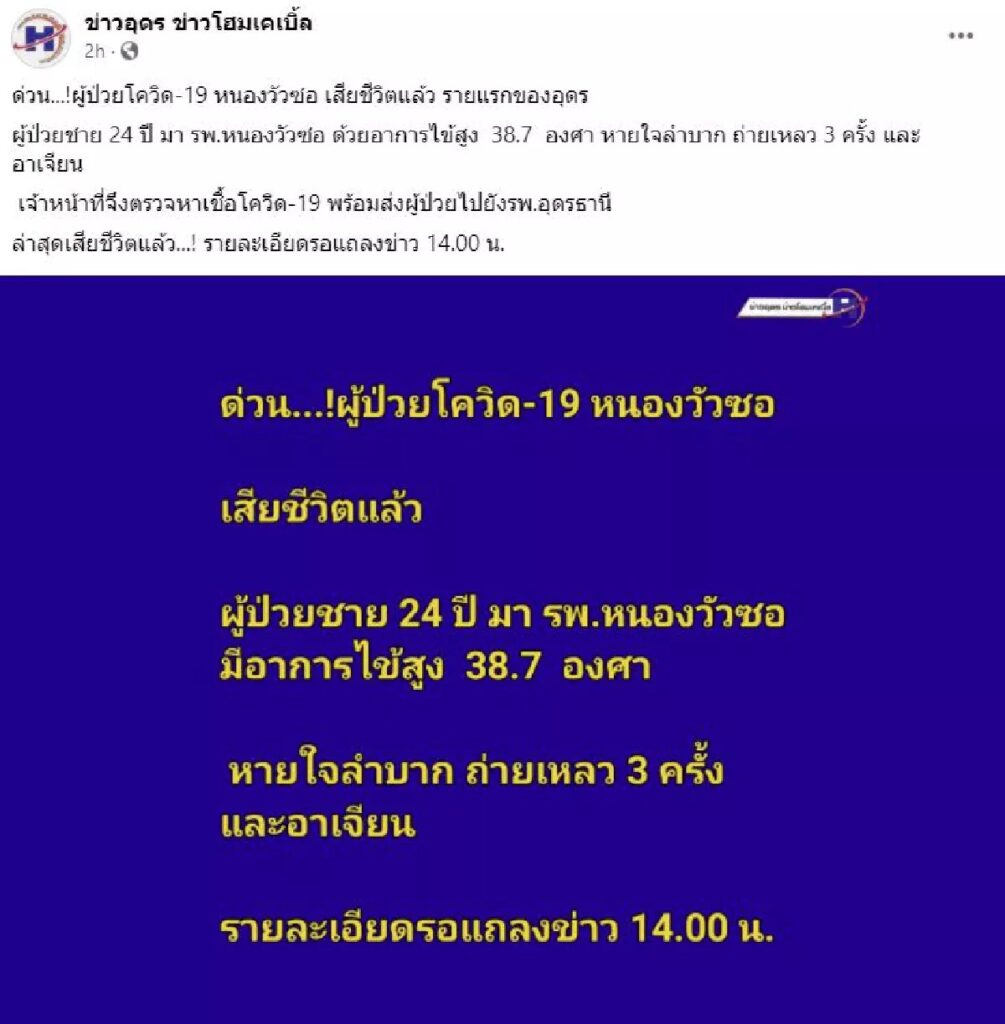Open the blue Covid-19 หนองวัวซอ post image
The image size is (1005, 1024).
(x=502, y=650)
